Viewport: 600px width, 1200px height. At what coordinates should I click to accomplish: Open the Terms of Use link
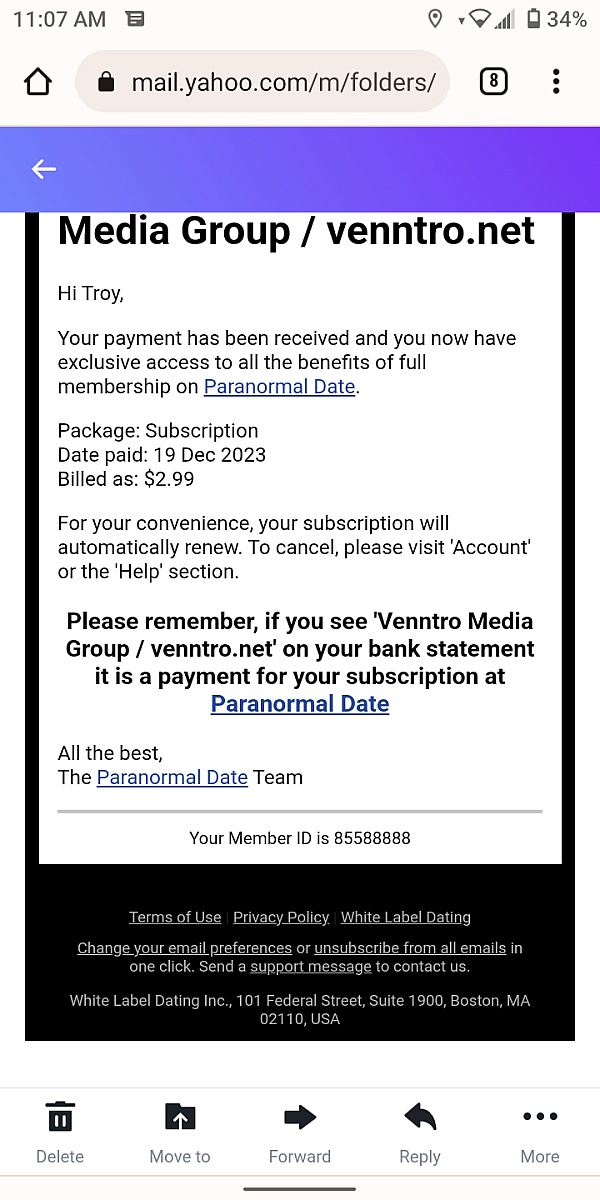(x=175, y=917)
